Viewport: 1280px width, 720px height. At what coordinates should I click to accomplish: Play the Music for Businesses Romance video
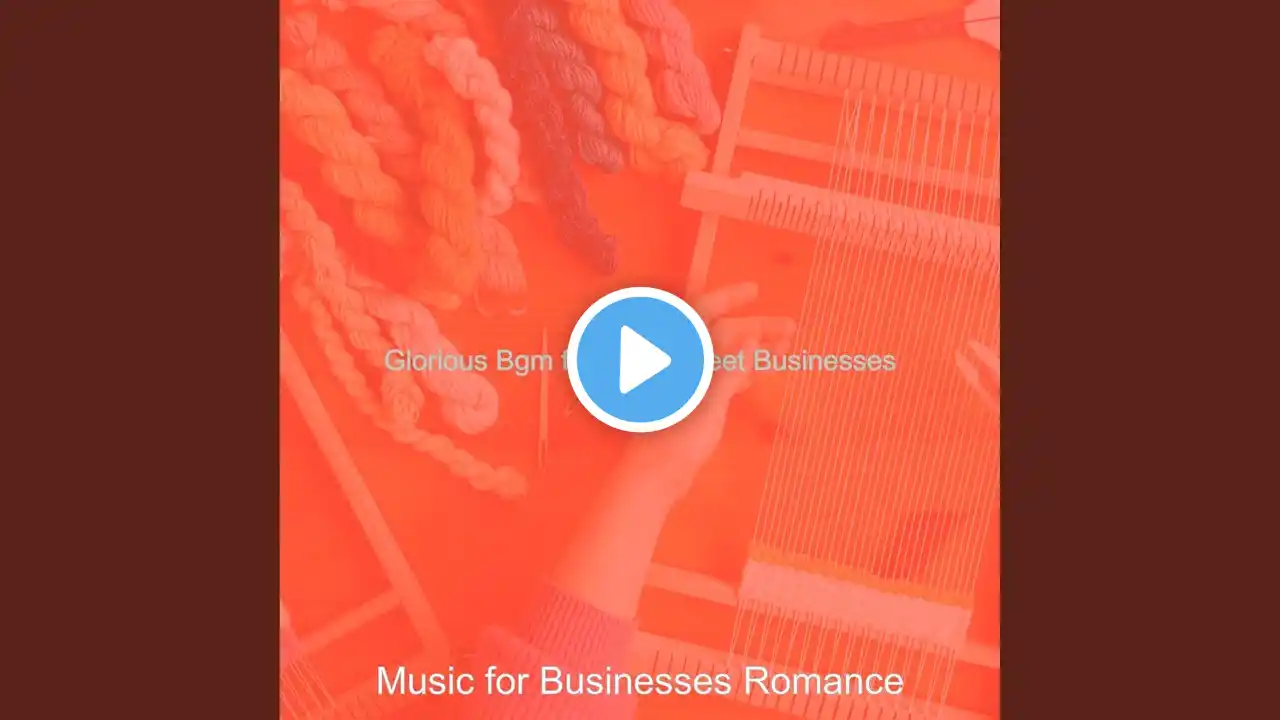tap(640, 360)
